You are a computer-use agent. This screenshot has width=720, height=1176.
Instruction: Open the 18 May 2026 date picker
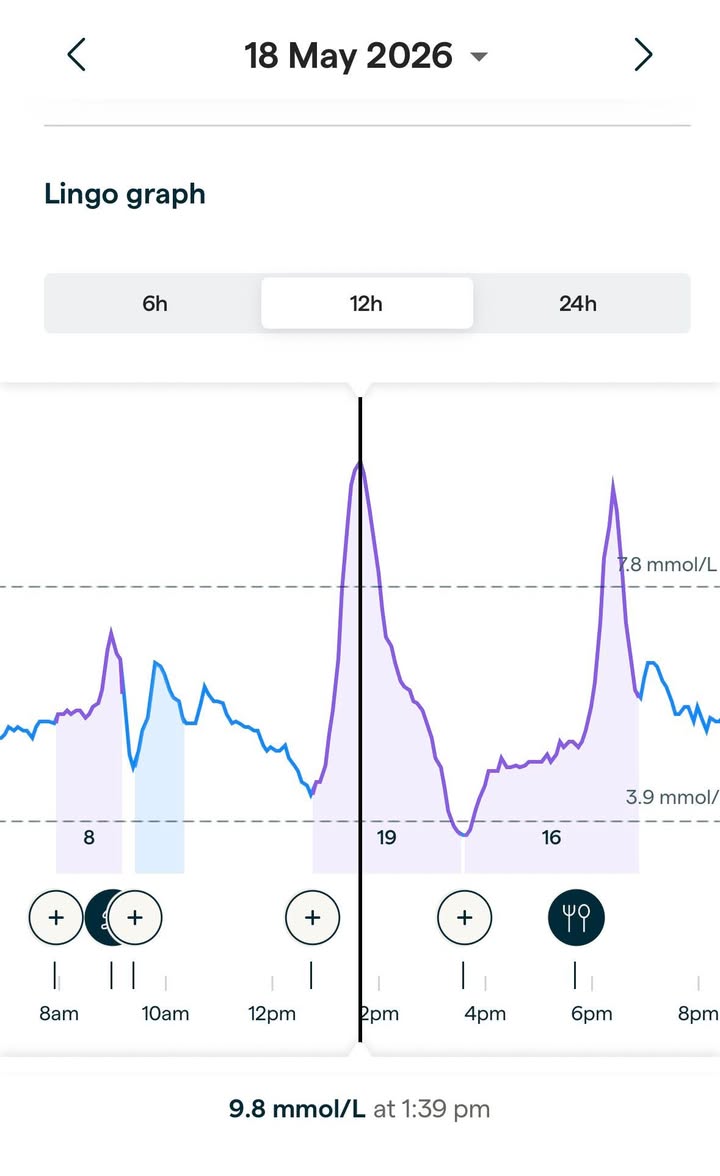[366, 56]
